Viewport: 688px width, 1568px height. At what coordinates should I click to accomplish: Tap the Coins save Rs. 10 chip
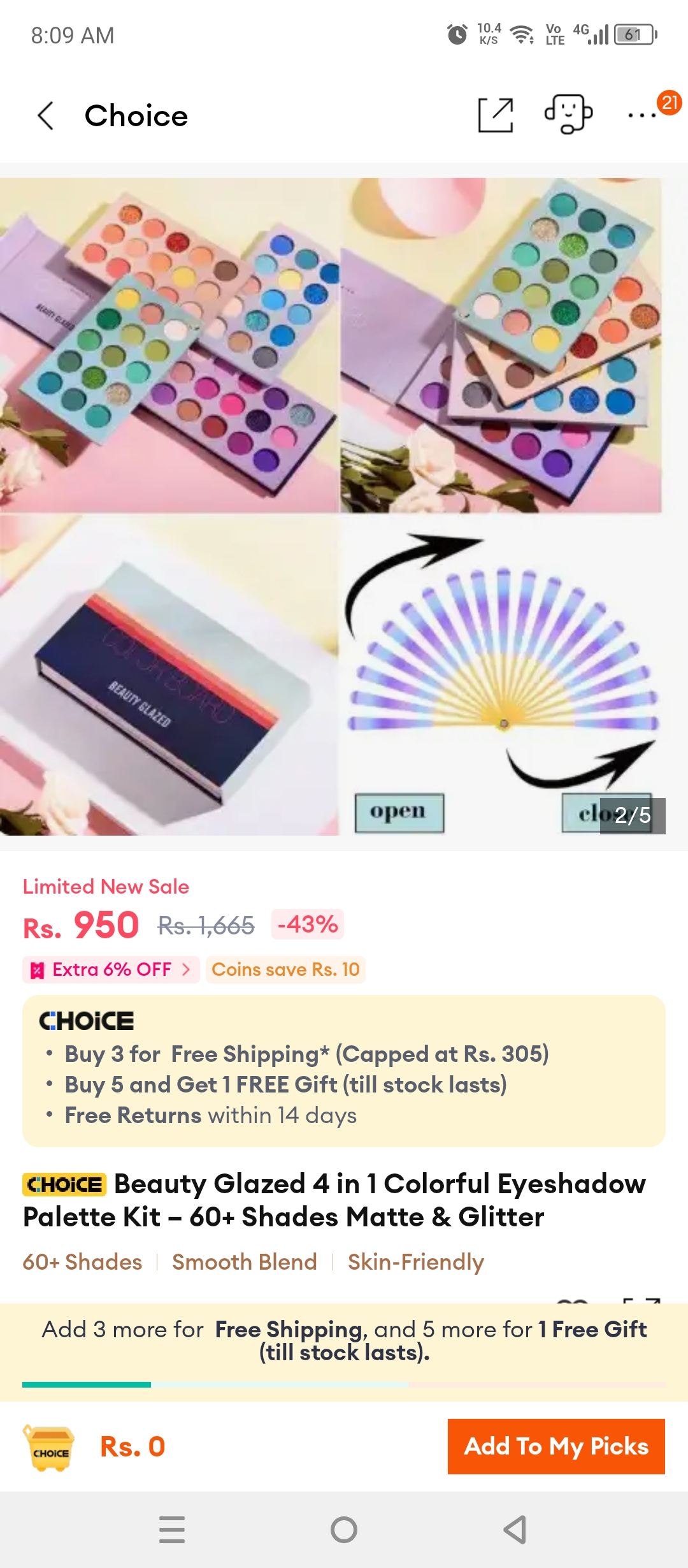pyautogui.click(x=285, y=969)
